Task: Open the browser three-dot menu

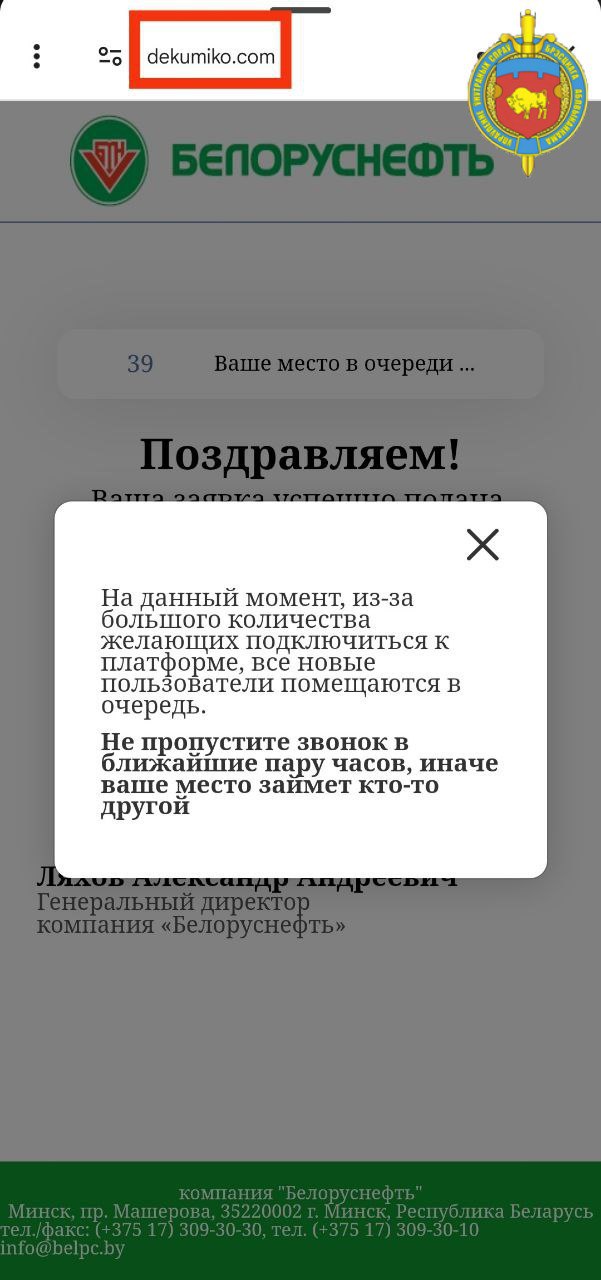Action: point(37,56)
